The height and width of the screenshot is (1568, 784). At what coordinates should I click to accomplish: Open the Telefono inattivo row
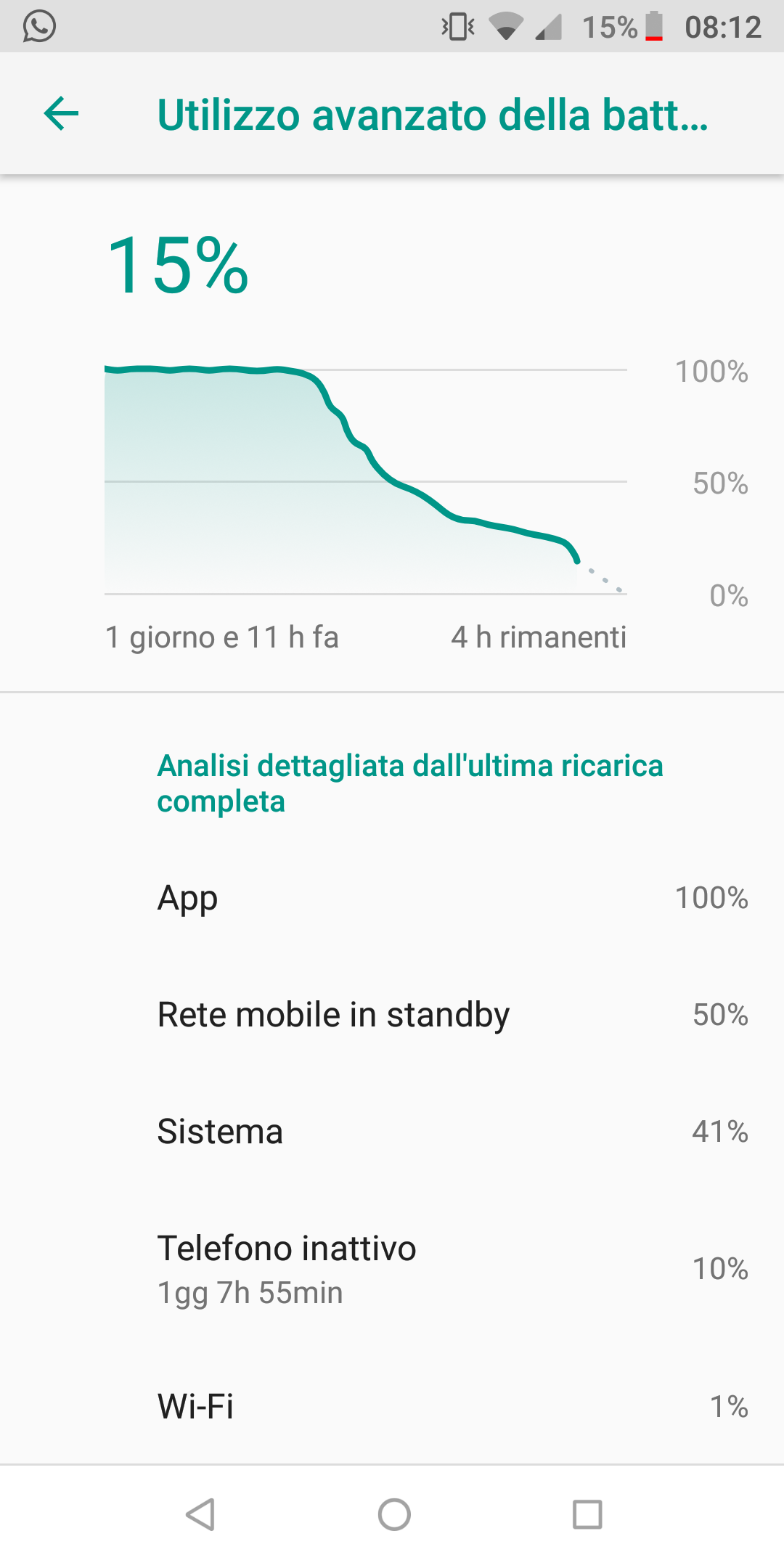[392, 1269]
